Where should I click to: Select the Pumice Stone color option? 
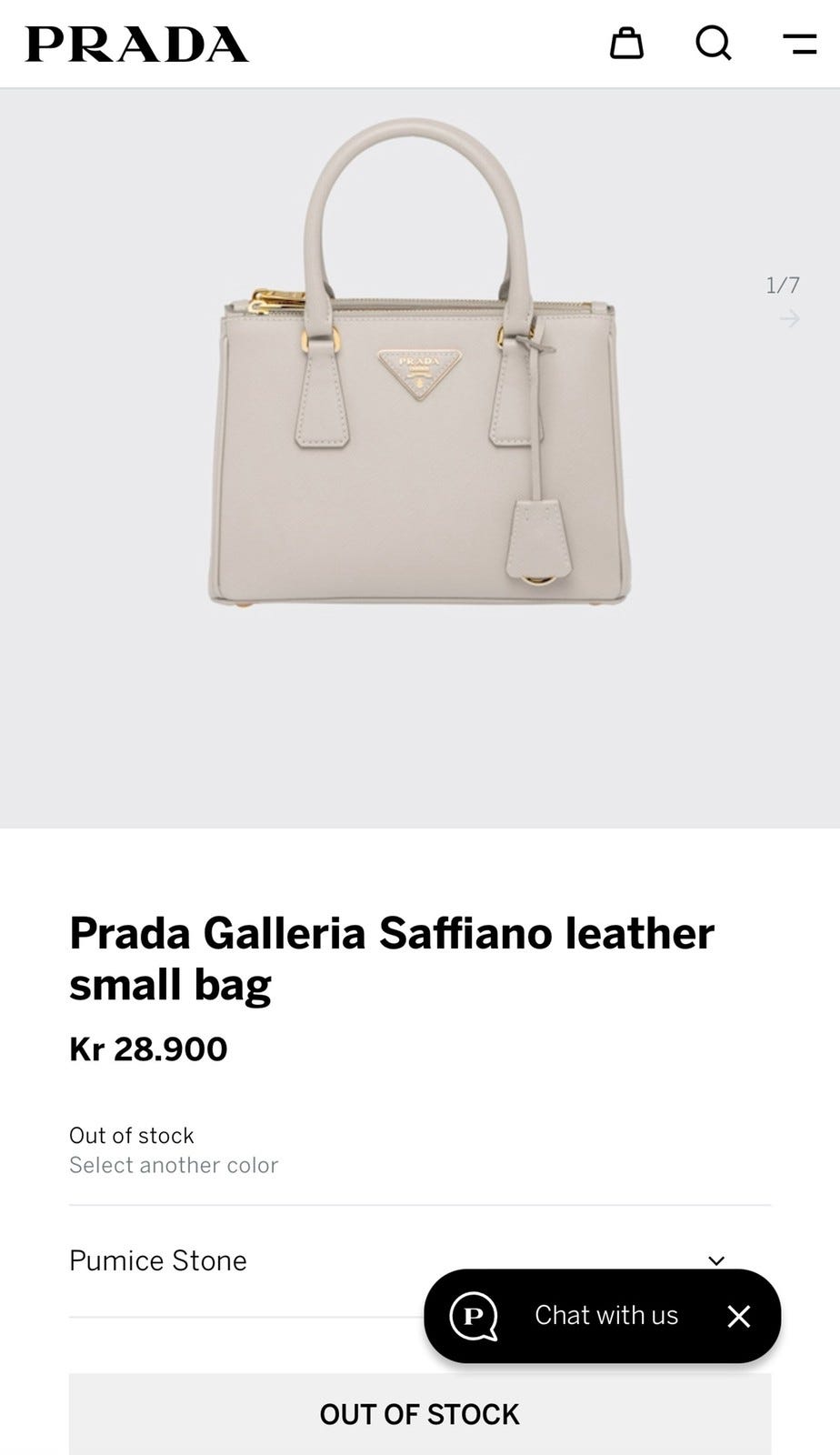click(157, 1261)
